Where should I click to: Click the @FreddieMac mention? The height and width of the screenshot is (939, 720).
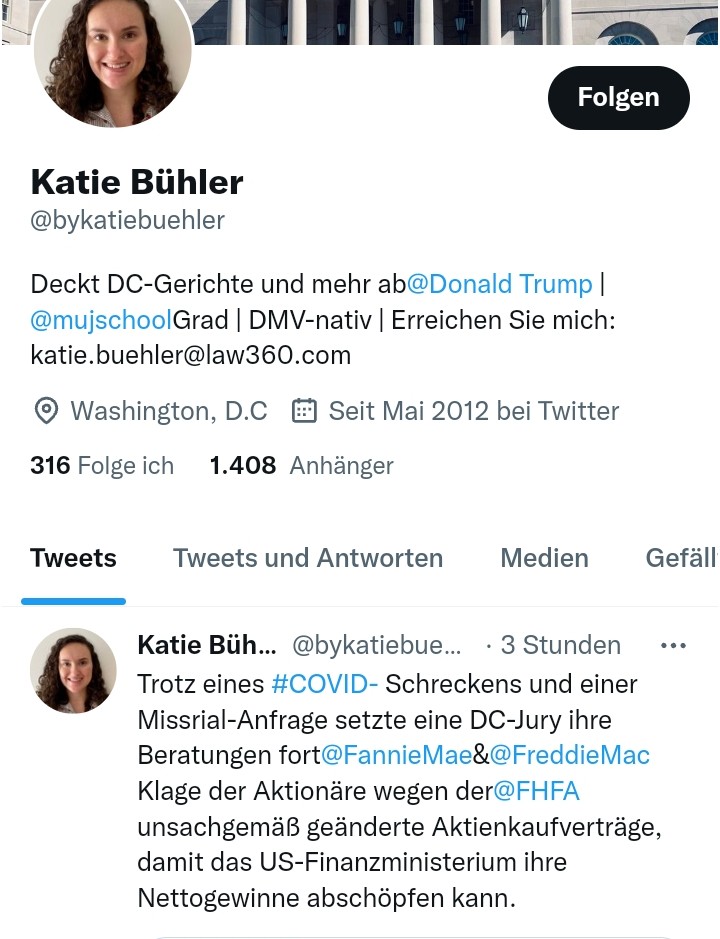(x=570, y=755)
